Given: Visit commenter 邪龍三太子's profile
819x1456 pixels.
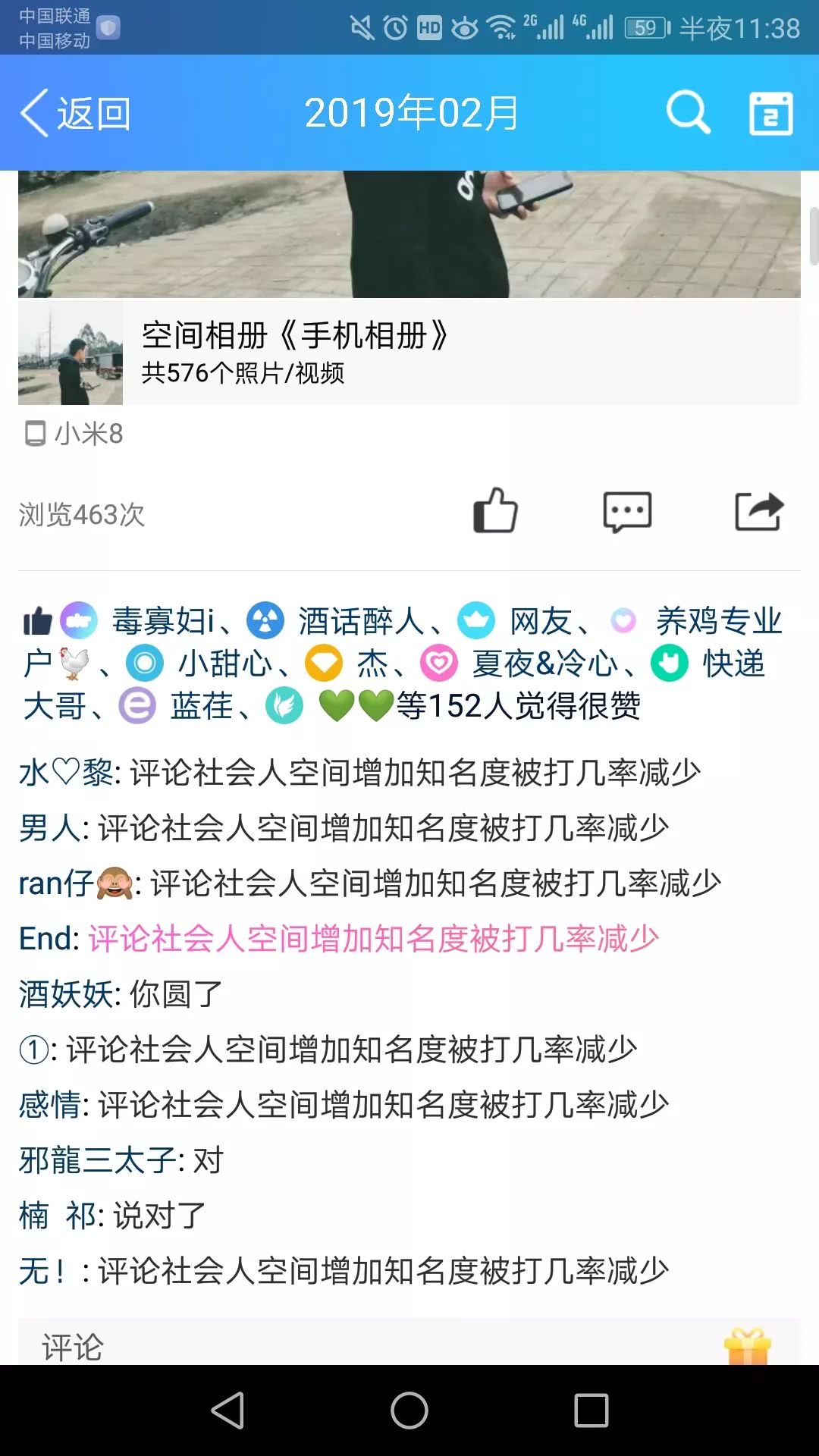Looking at the screenshot, I should coord(97,1160).
